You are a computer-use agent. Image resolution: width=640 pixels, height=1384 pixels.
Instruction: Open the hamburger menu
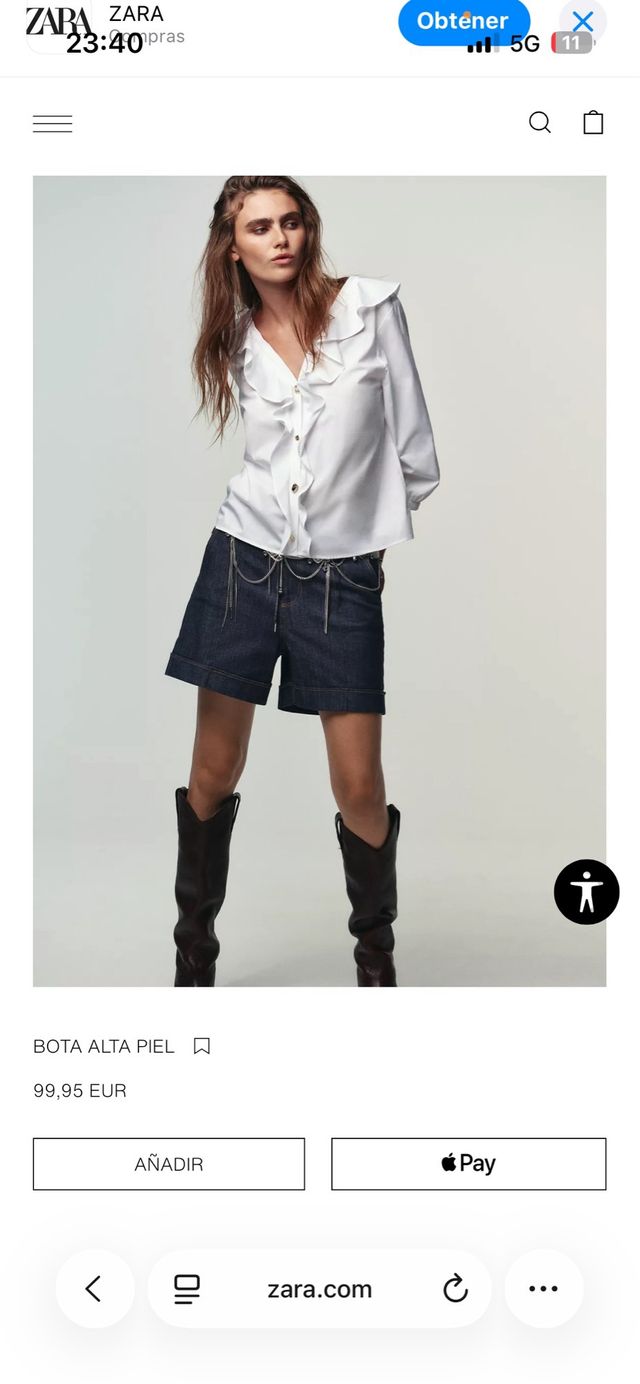pyautogui.click(x=52, y=123)
